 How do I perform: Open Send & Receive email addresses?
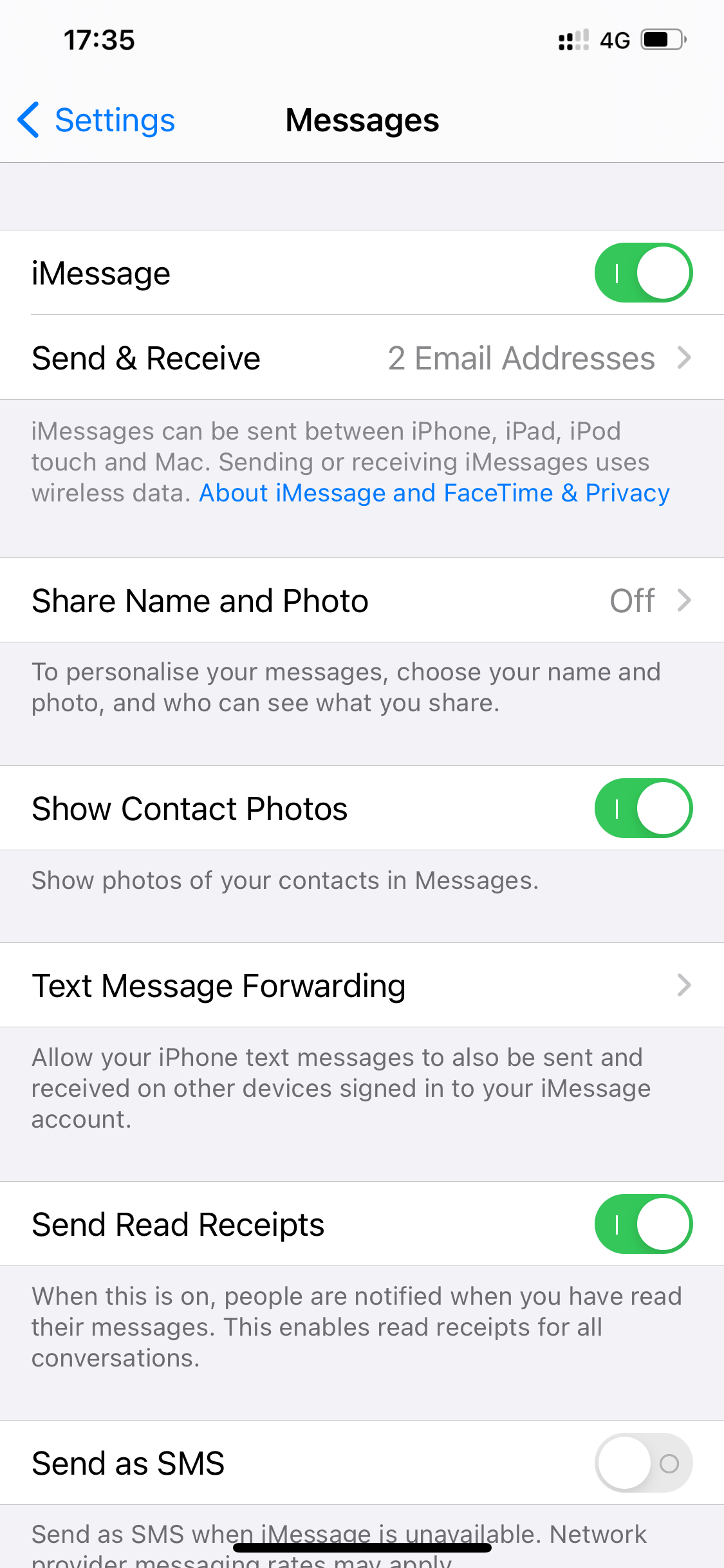[362, 358]
